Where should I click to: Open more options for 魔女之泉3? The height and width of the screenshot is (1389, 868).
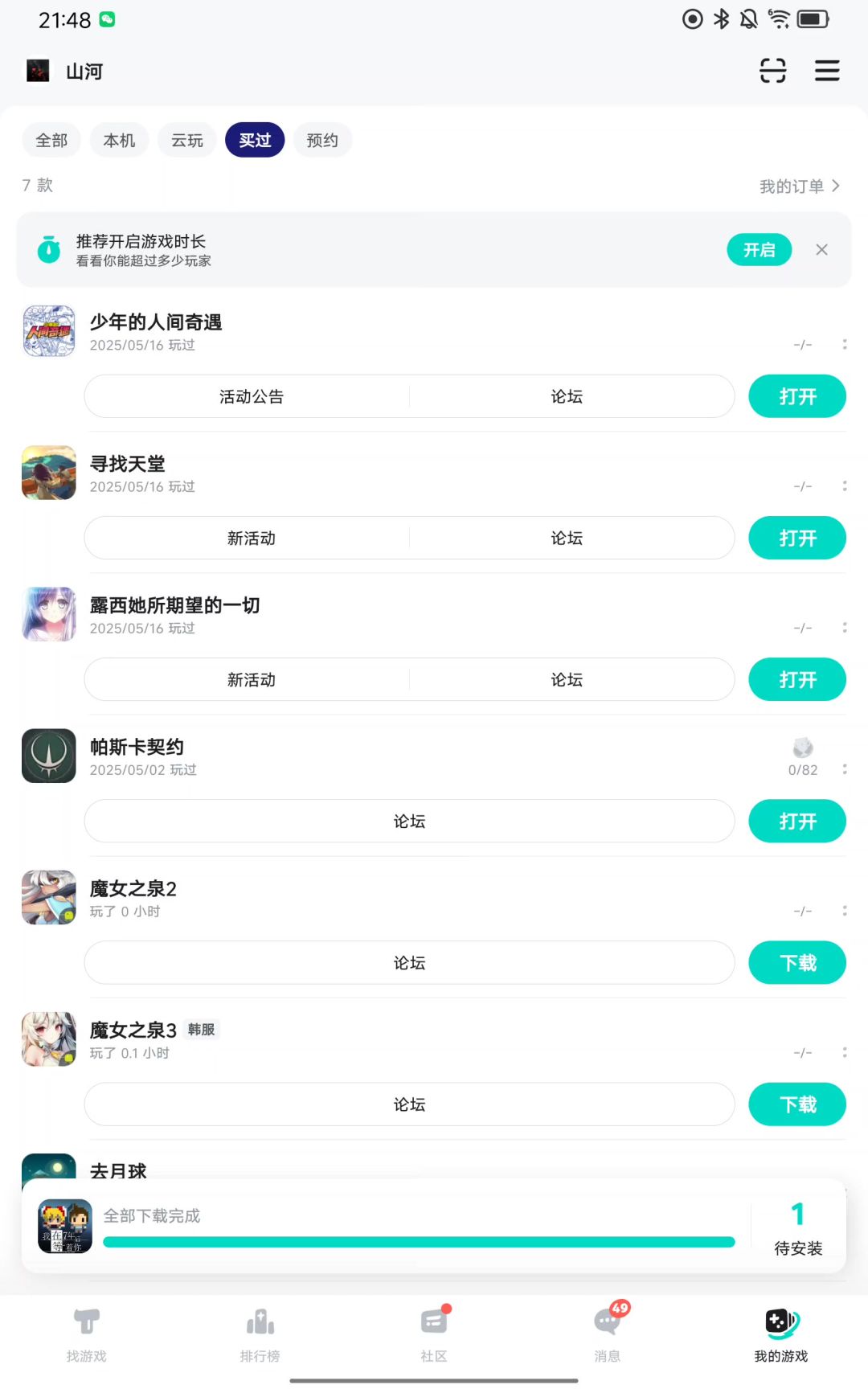[844, 1052]
